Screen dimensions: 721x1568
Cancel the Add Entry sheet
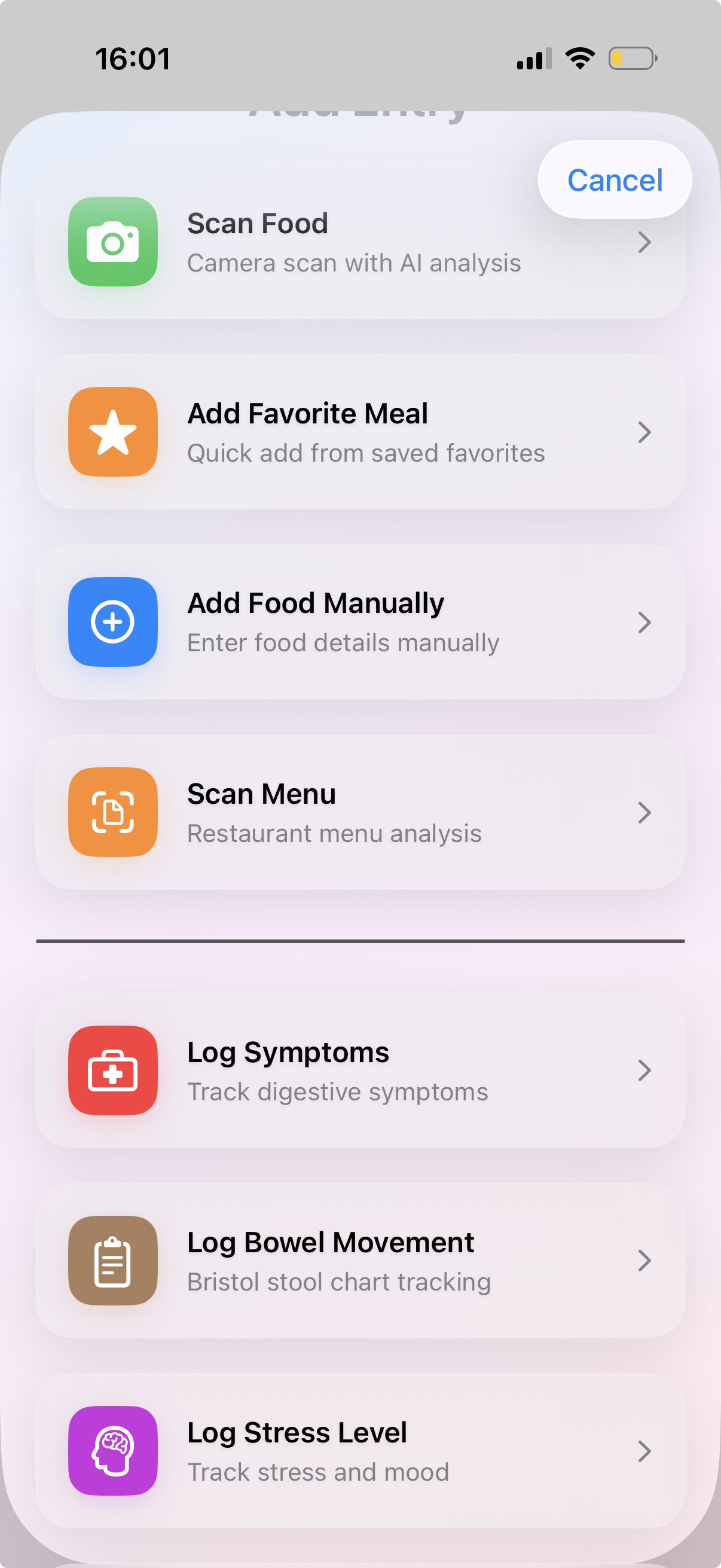[x=615, y=180]
